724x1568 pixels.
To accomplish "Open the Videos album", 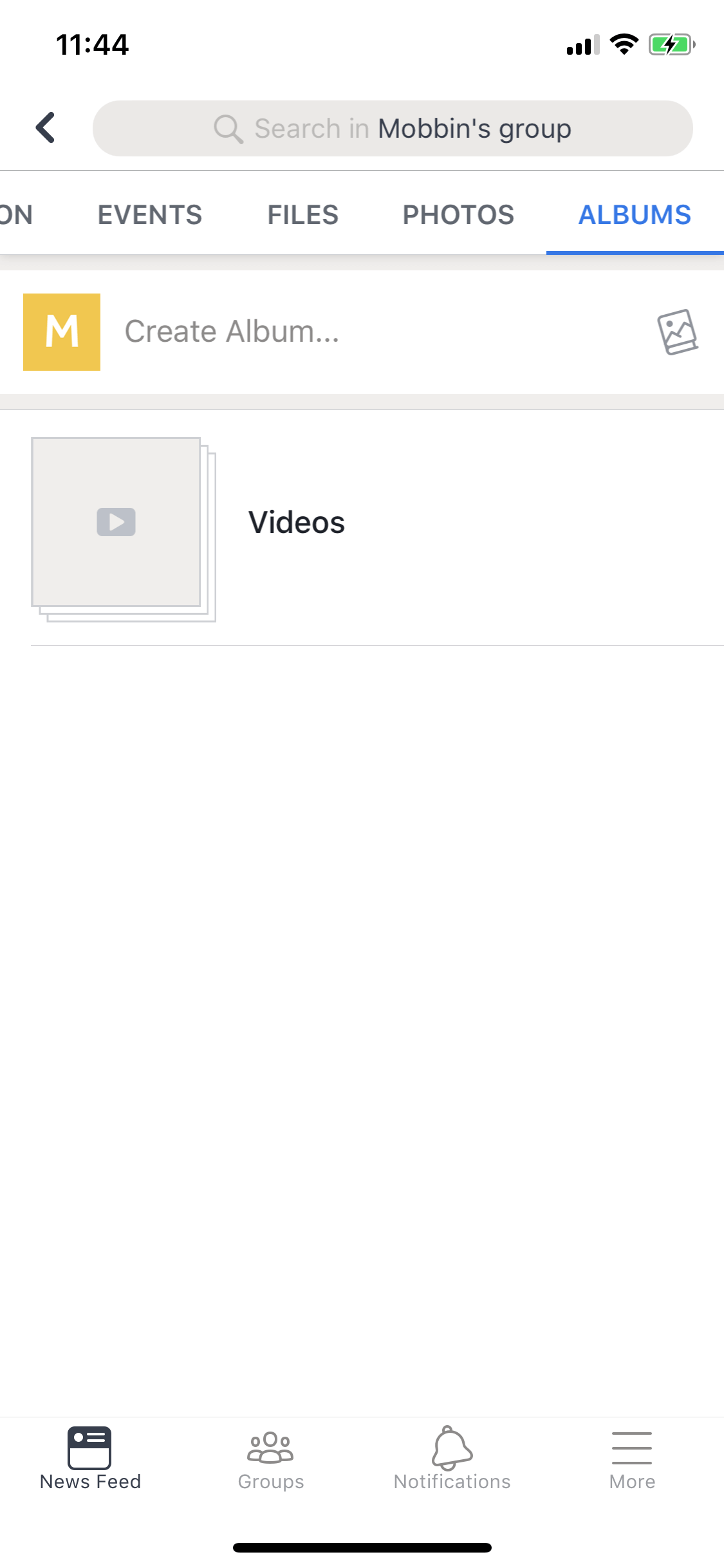I will 377,528.
